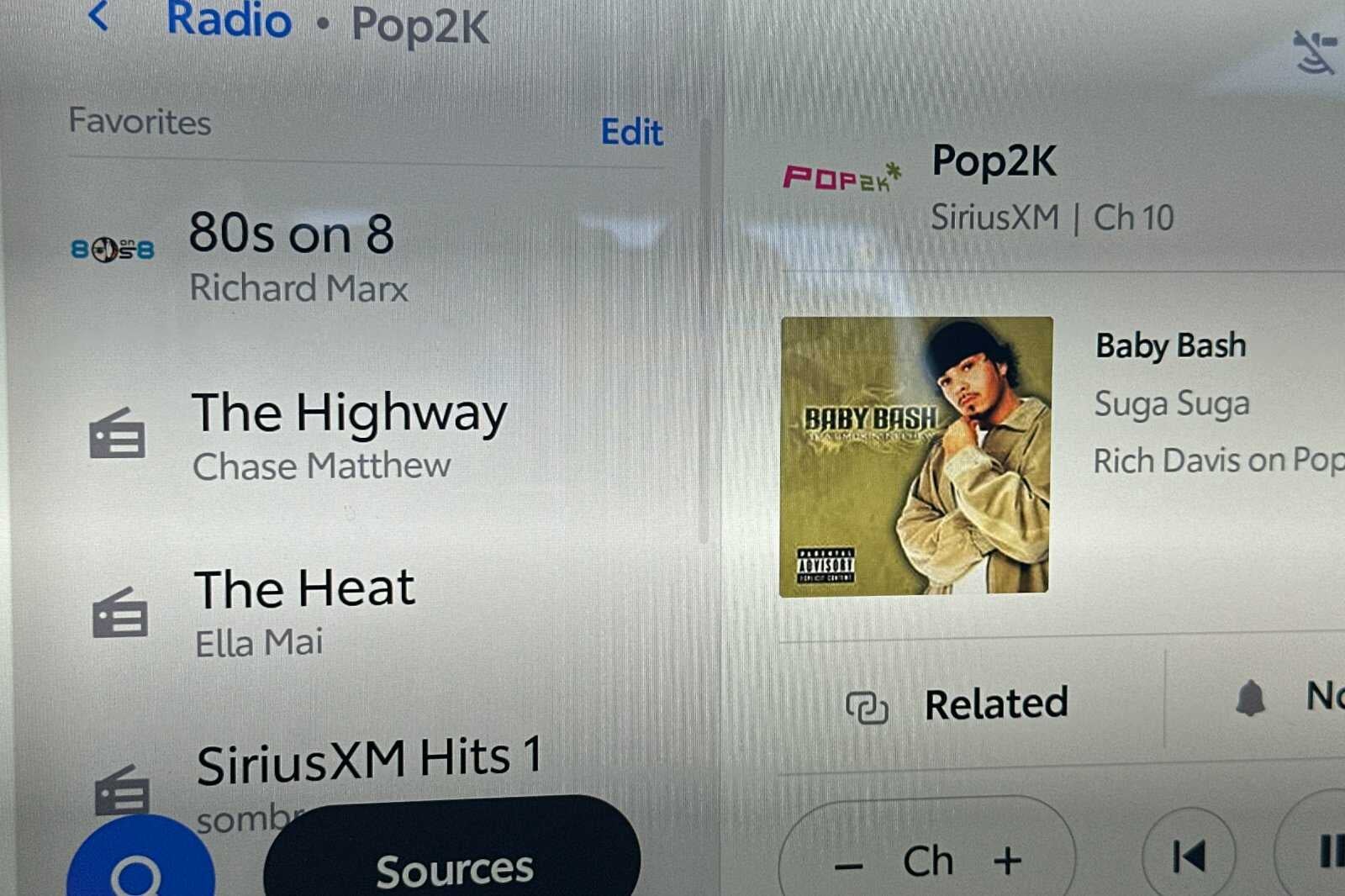Go up one channel with plus
Screen dimensions: 1345x896
pos(1007,862)
